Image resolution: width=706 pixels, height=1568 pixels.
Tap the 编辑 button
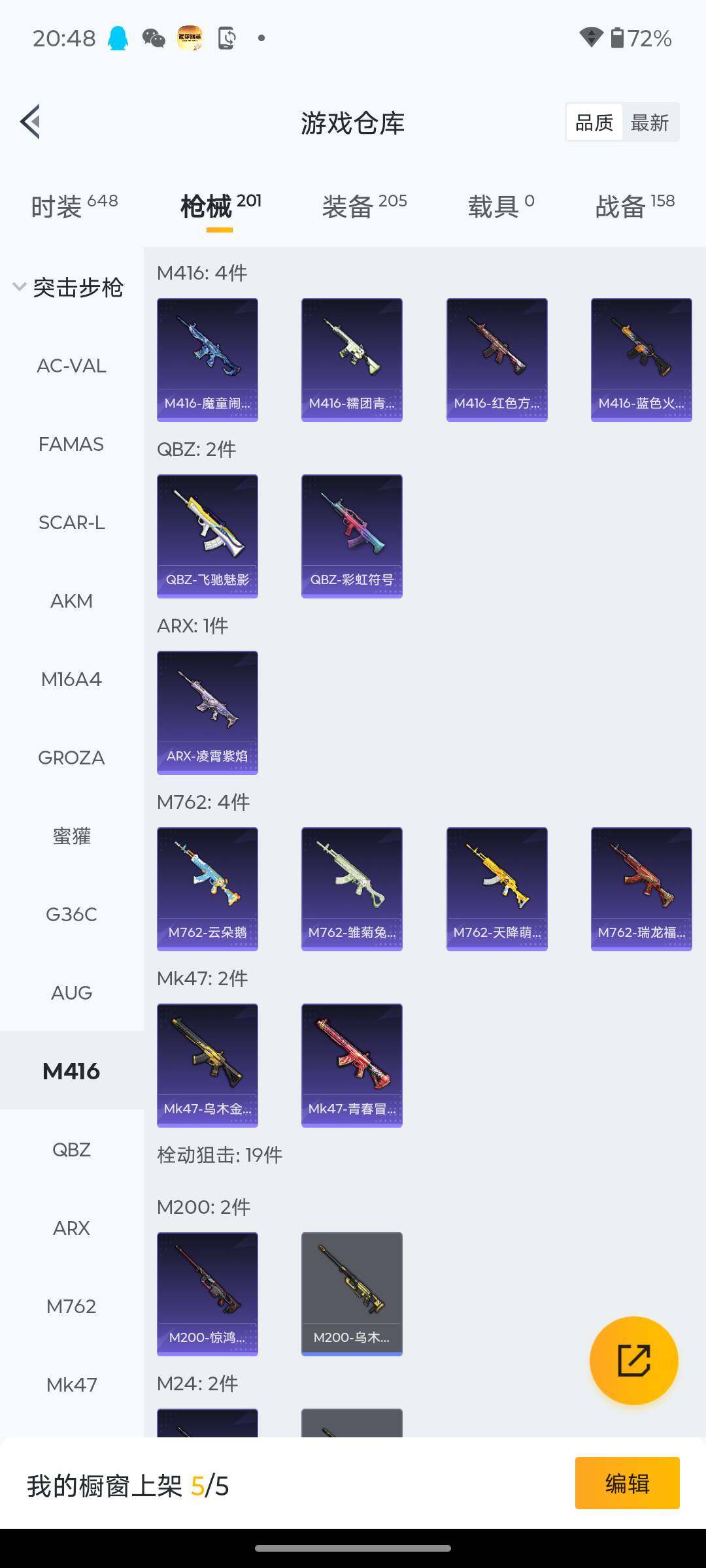627,1483
